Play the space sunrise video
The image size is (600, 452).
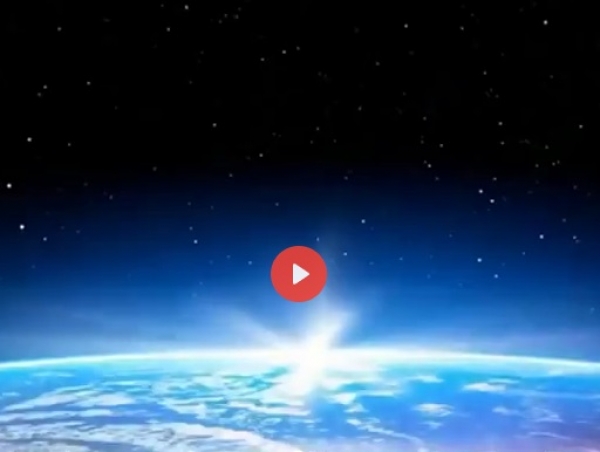(299, 273)
